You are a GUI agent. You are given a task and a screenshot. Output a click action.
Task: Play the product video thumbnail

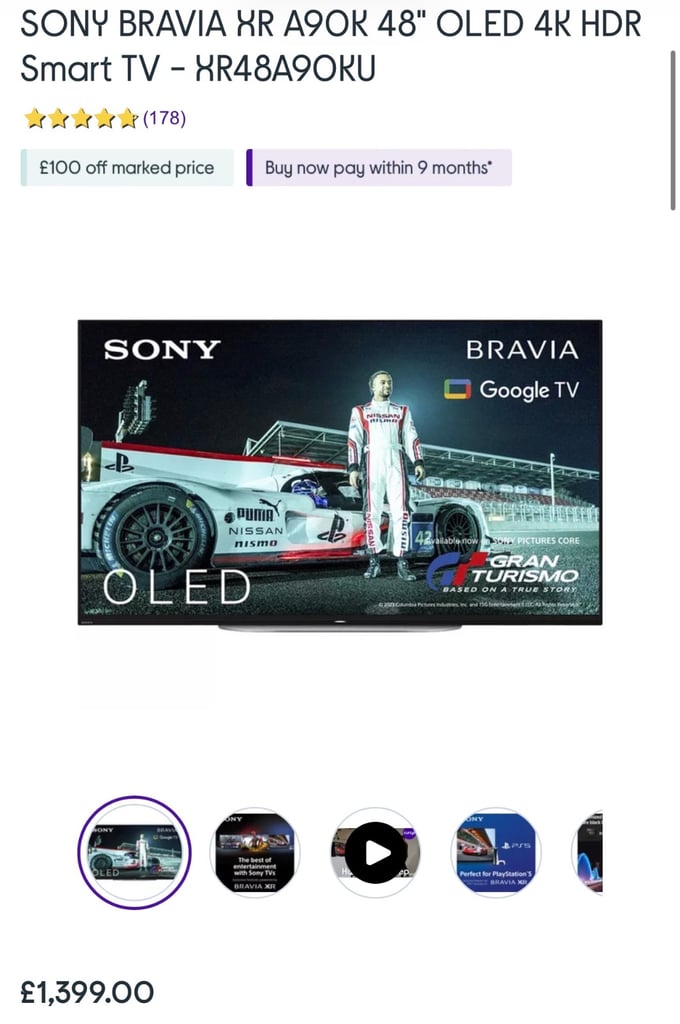pos(376,853)
